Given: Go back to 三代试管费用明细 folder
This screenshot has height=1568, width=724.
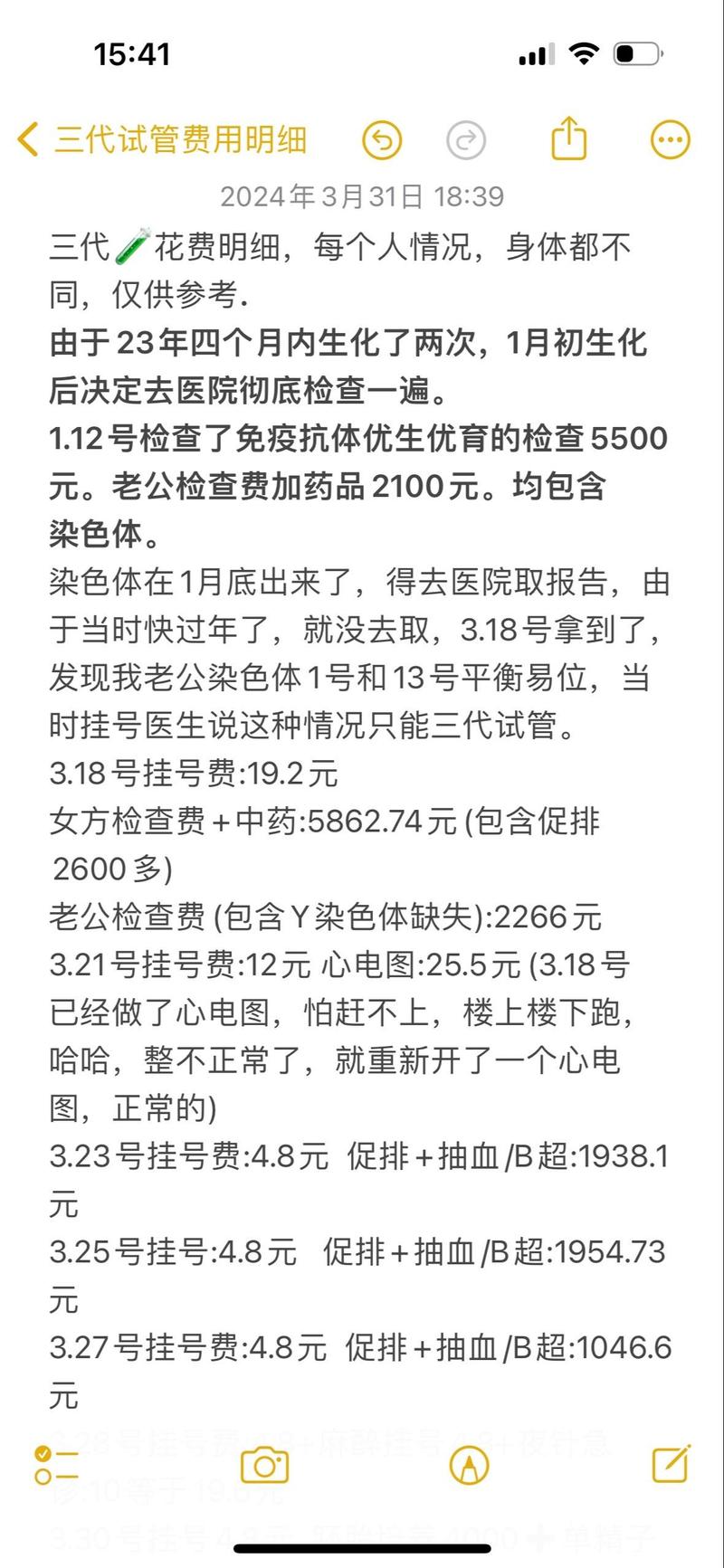Looking at the screenshot, I should 163,140.
